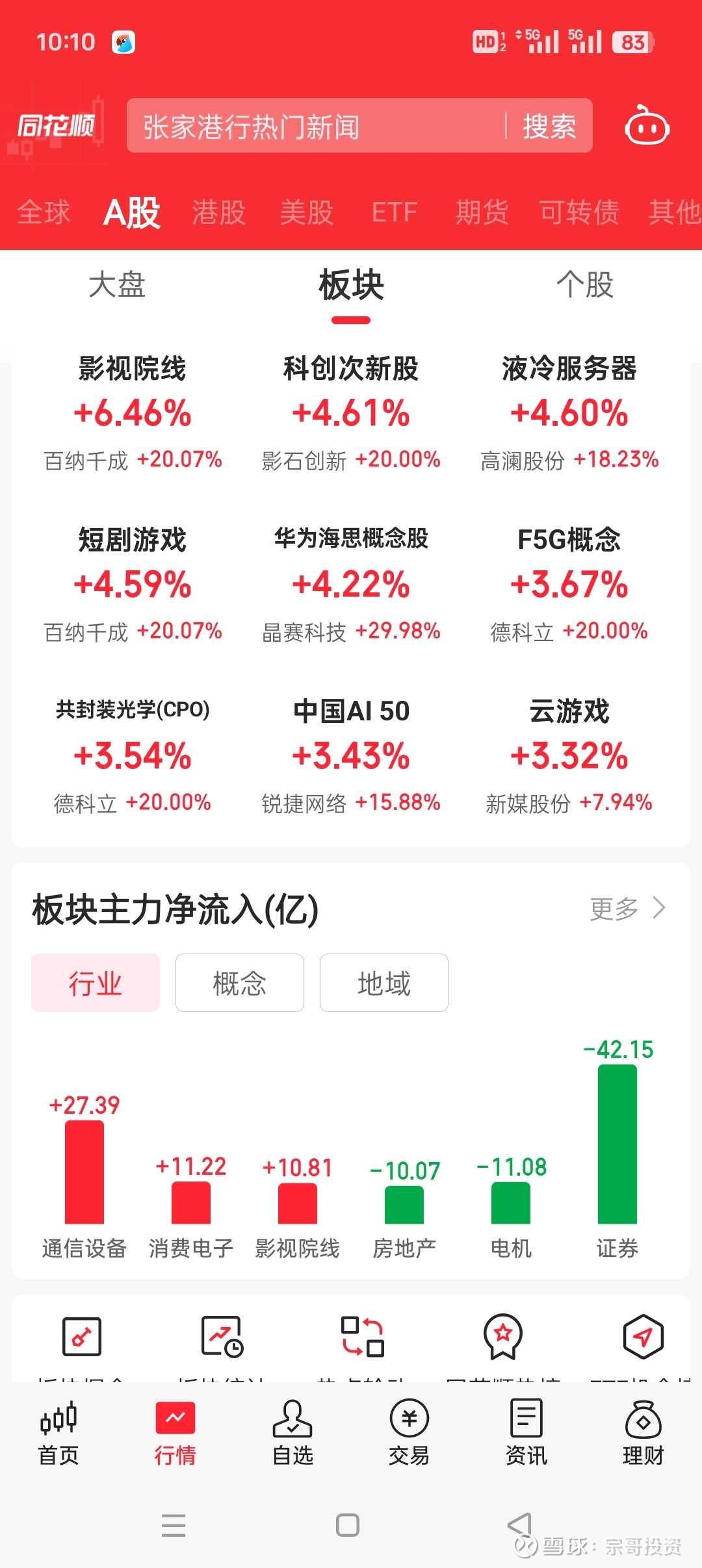This screenshot has width=702, height=1568.
Task: Open the 液冷服务器 sector card
Action: point(569,413)
